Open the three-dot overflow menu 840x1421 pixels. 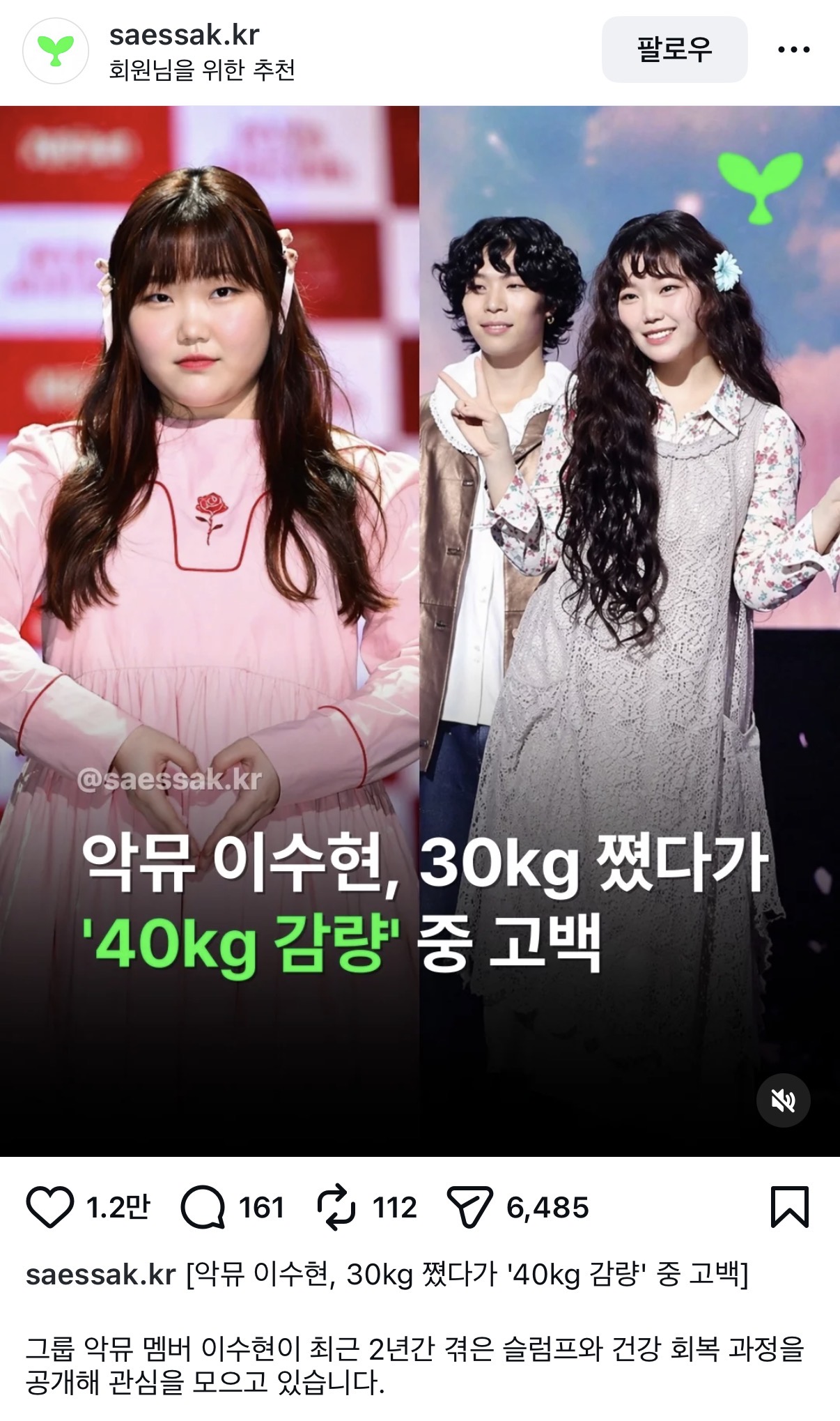[793, 49]
